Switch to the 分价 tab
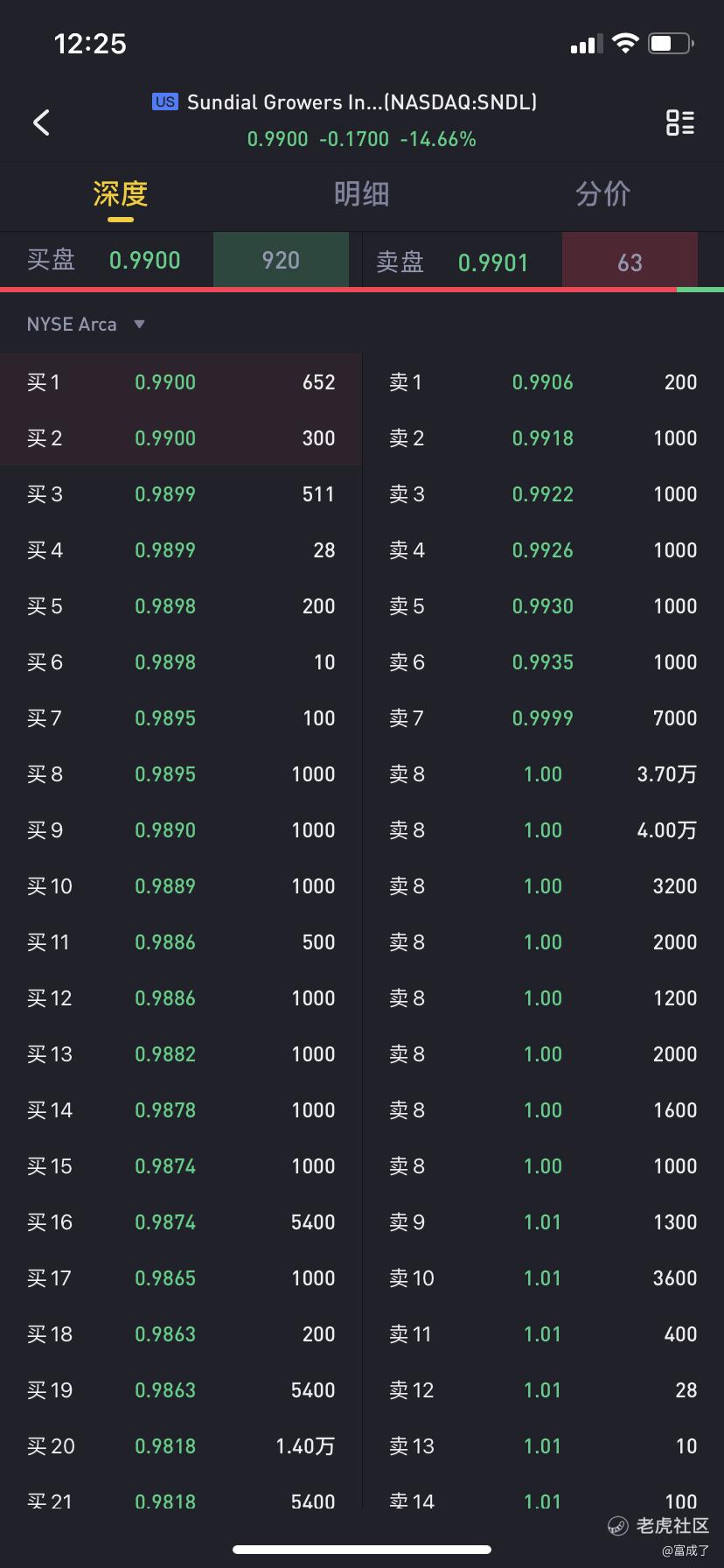The height and width of the screenshot is (1568, 724). click(x=602, y=194)
